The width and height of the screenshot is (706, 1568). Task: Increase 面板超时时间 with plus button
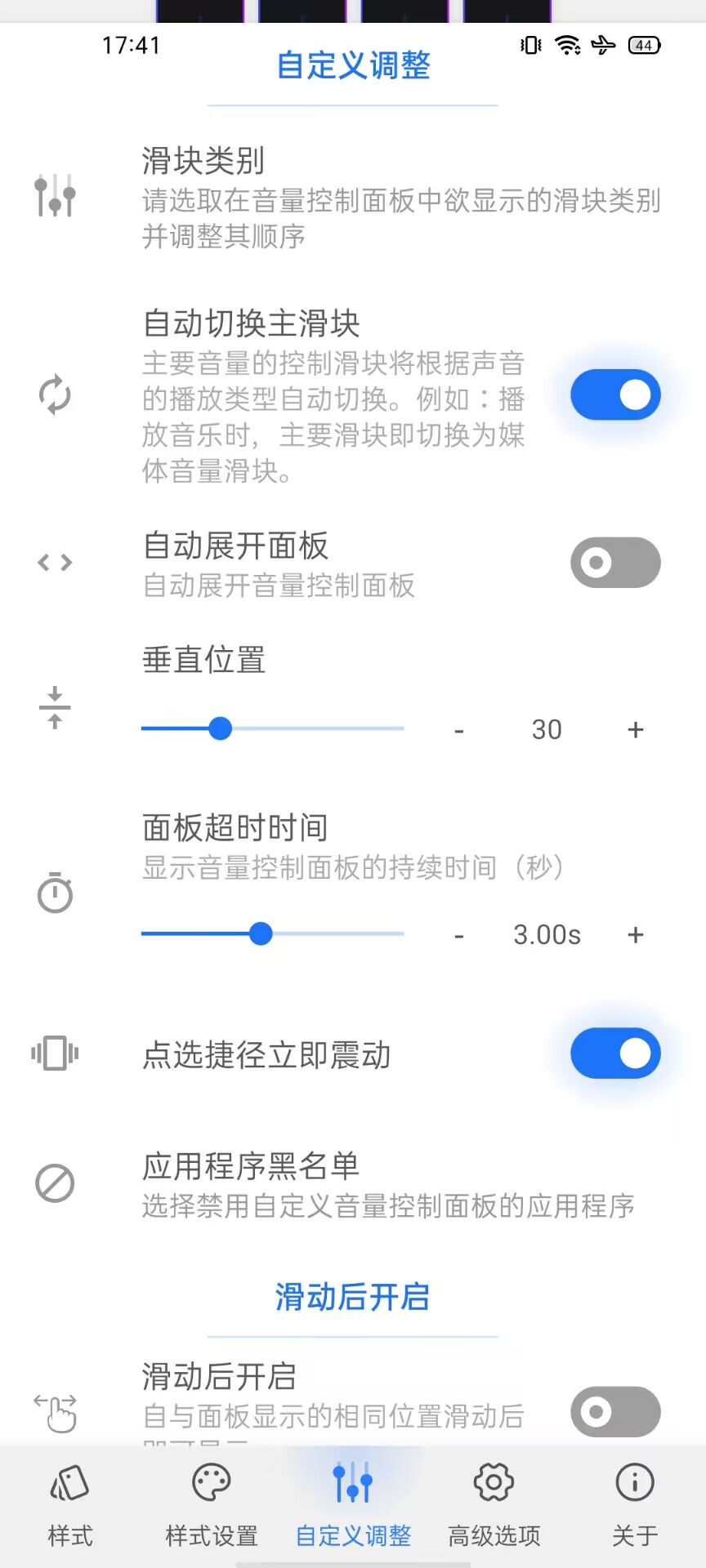tap(636, 934)
